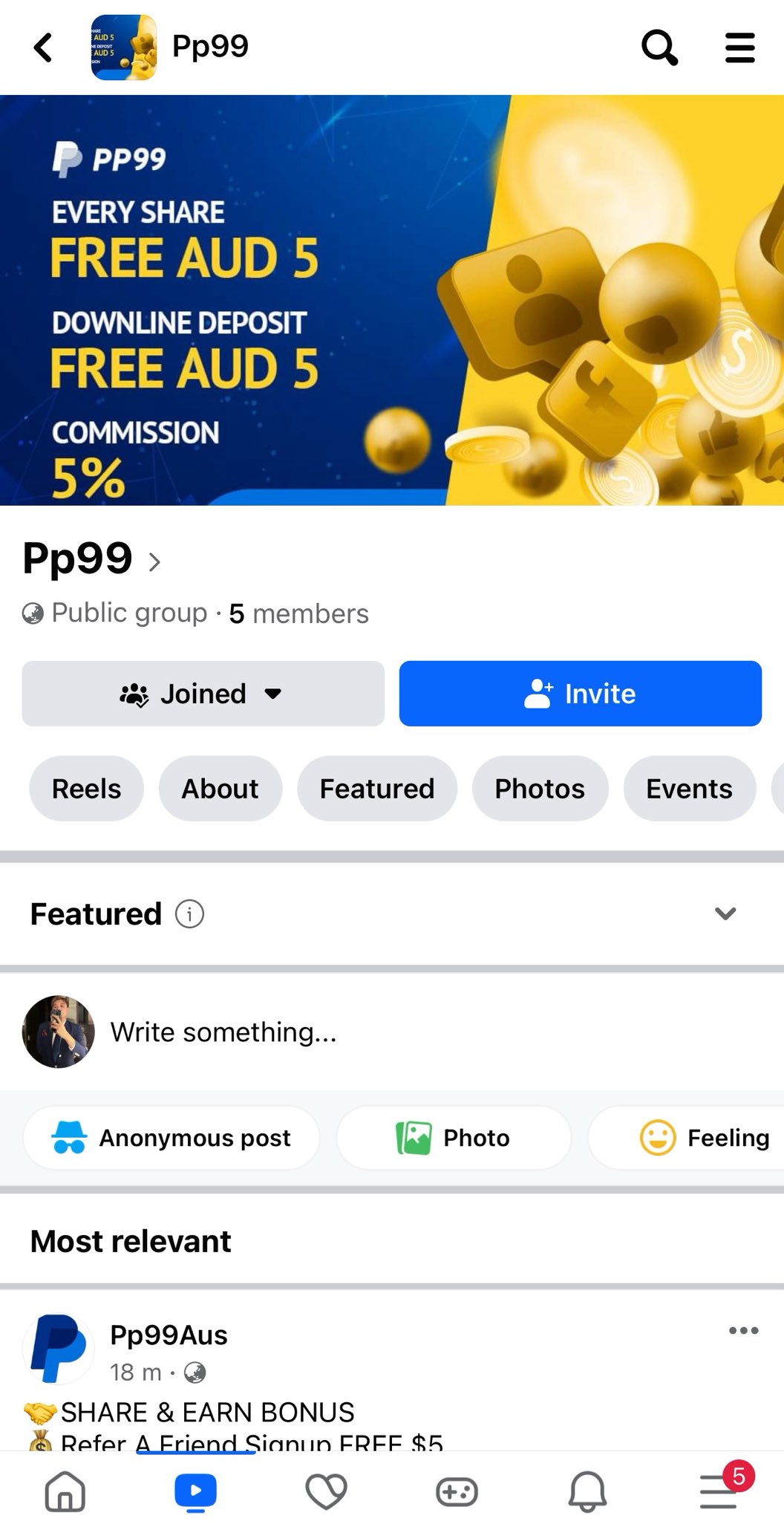This screenshot has width=784, height=1521.
Task: Go to the Home tab
Action: (65, 1491)
